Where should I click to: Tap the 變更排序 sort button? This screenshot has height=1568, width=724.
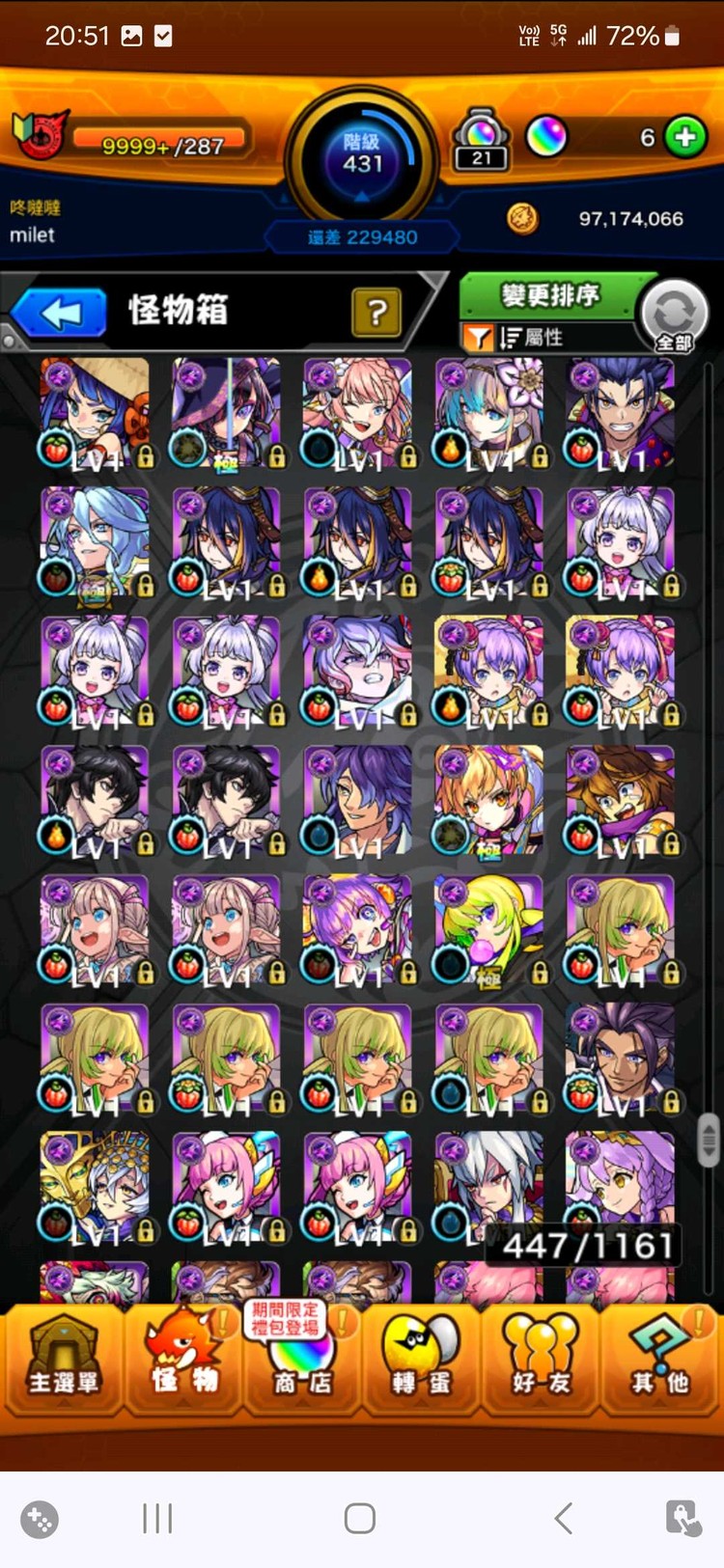coord(548,295)
